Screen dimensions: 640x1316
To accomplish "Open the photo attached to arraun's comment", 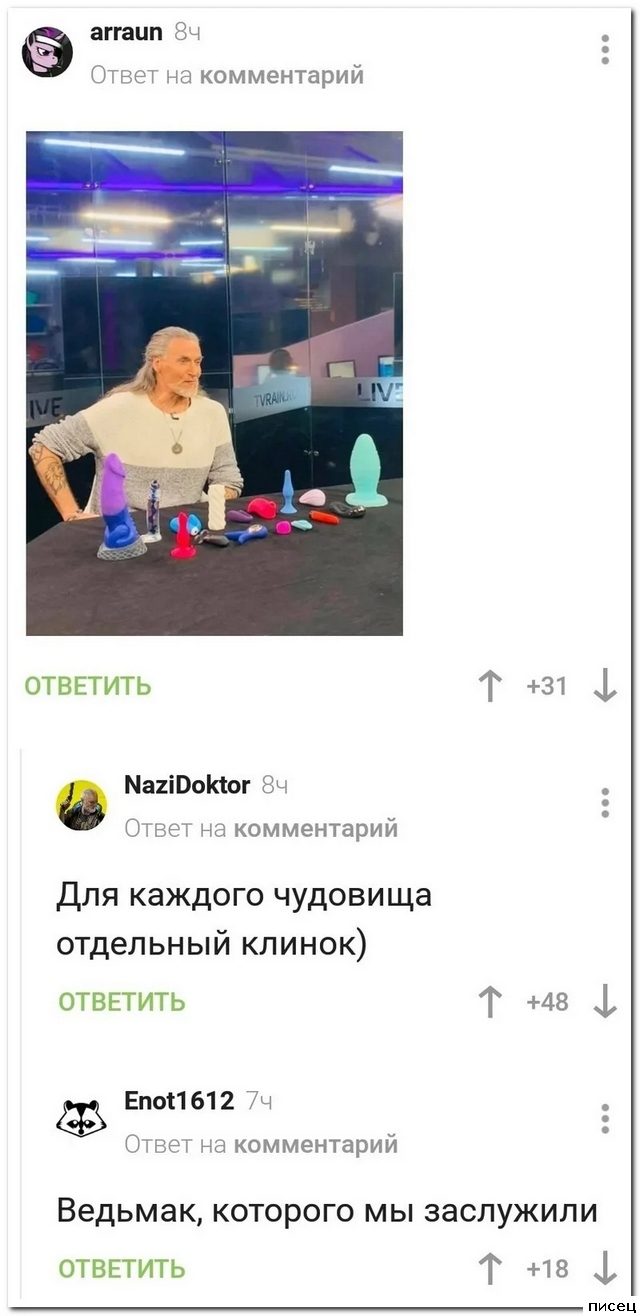I will coord(214,383).
